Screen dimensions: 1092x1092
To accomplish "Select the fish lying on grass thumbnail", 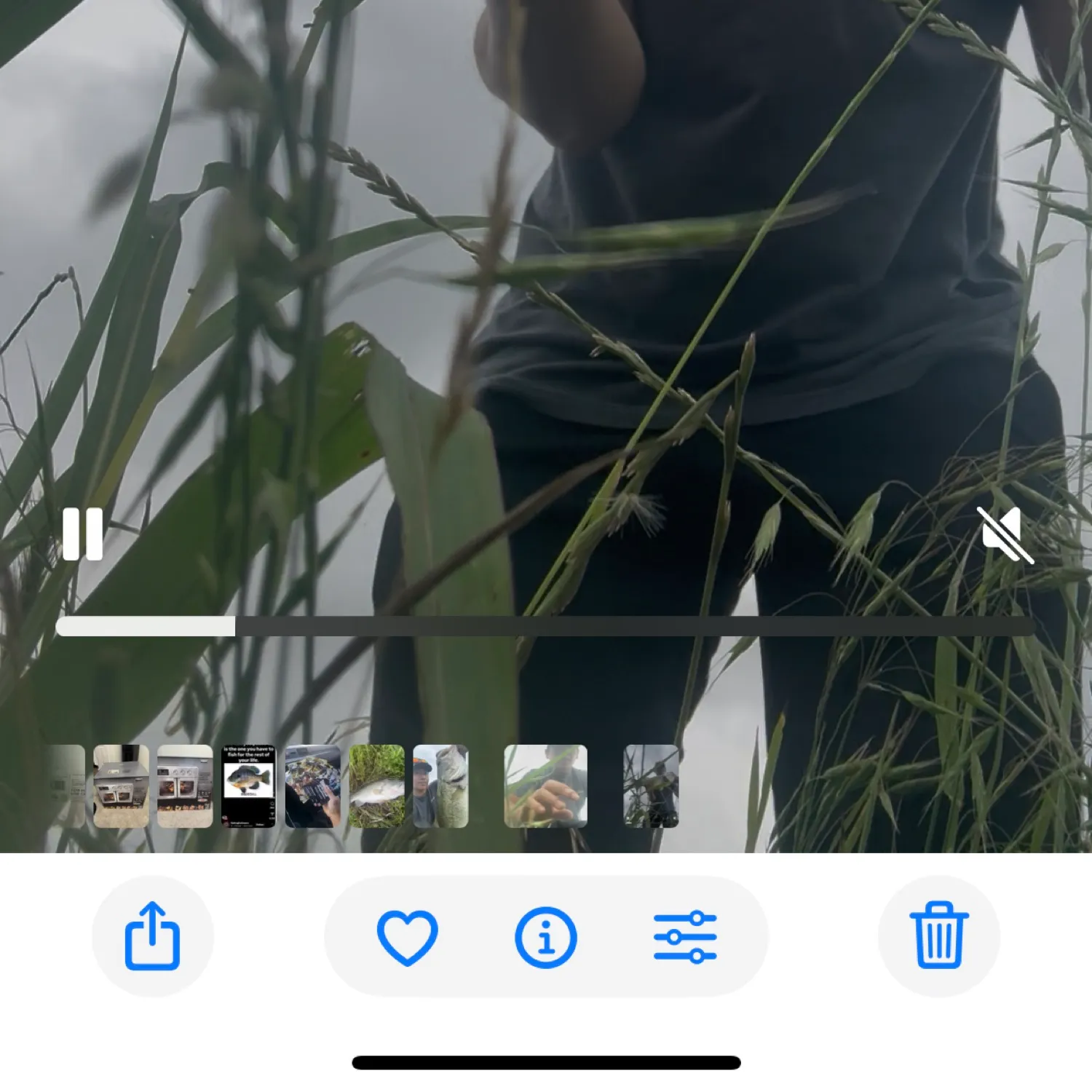I will (x=376, y=786).
